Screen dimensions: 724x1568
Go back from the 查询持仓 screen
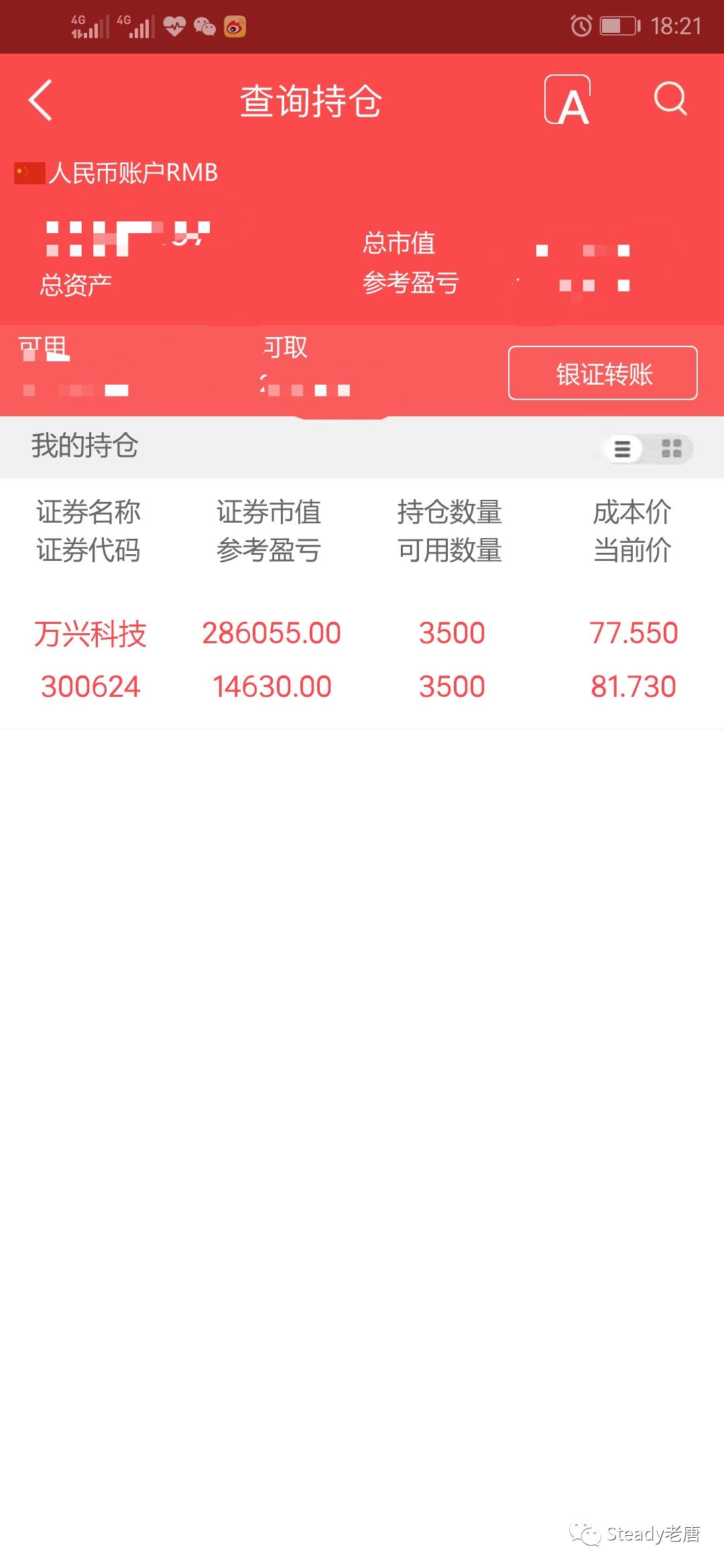click(40, 101)
